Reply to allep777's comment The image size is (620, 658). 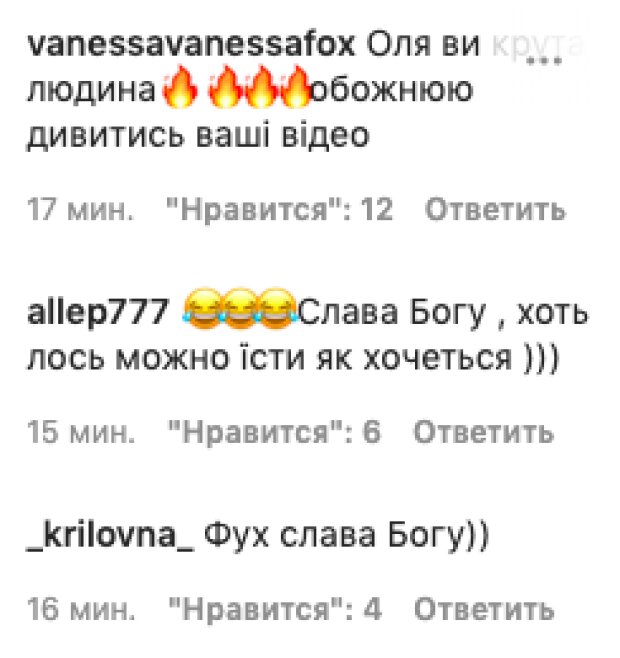click(483, 433)
